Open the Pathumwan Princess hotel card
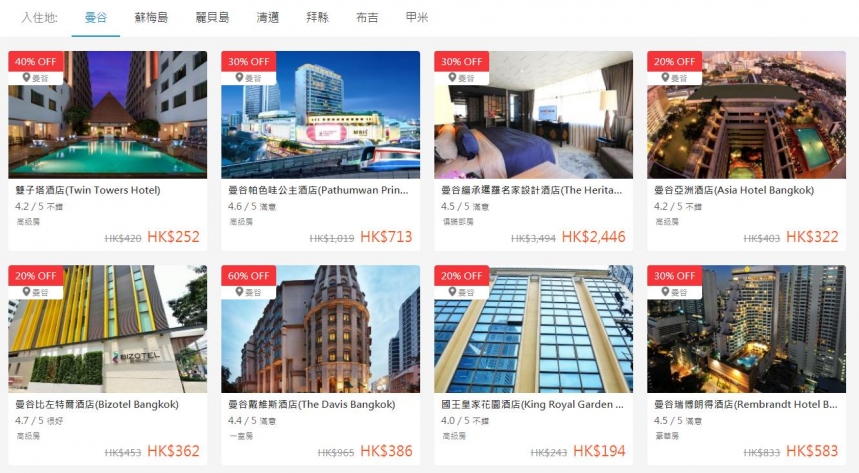The width and height of the screenshot is (859, 473). (x=320, y=150)
